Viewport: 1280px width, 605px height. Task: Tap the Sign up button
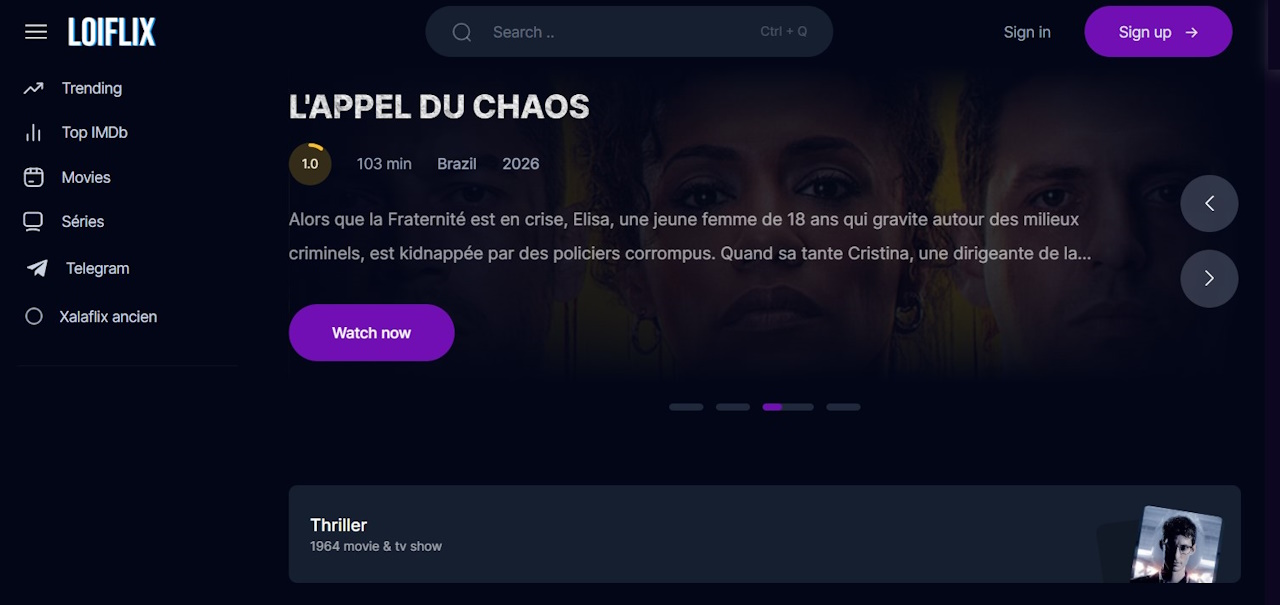[1158, 32]
